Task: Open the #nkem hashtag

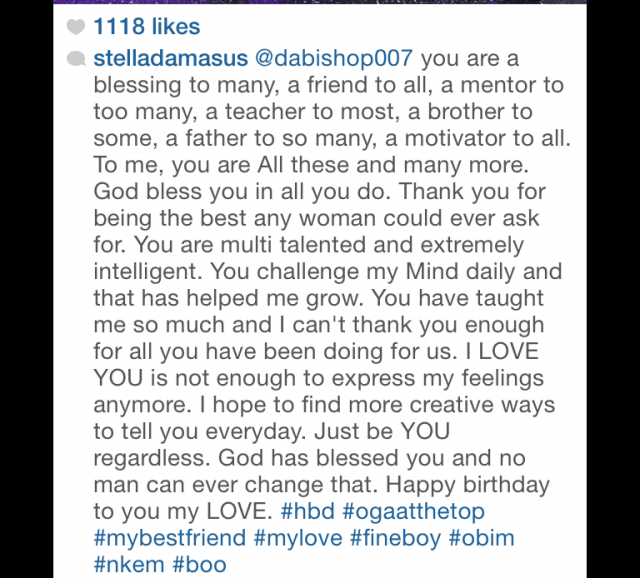Action: coord(127,562)
